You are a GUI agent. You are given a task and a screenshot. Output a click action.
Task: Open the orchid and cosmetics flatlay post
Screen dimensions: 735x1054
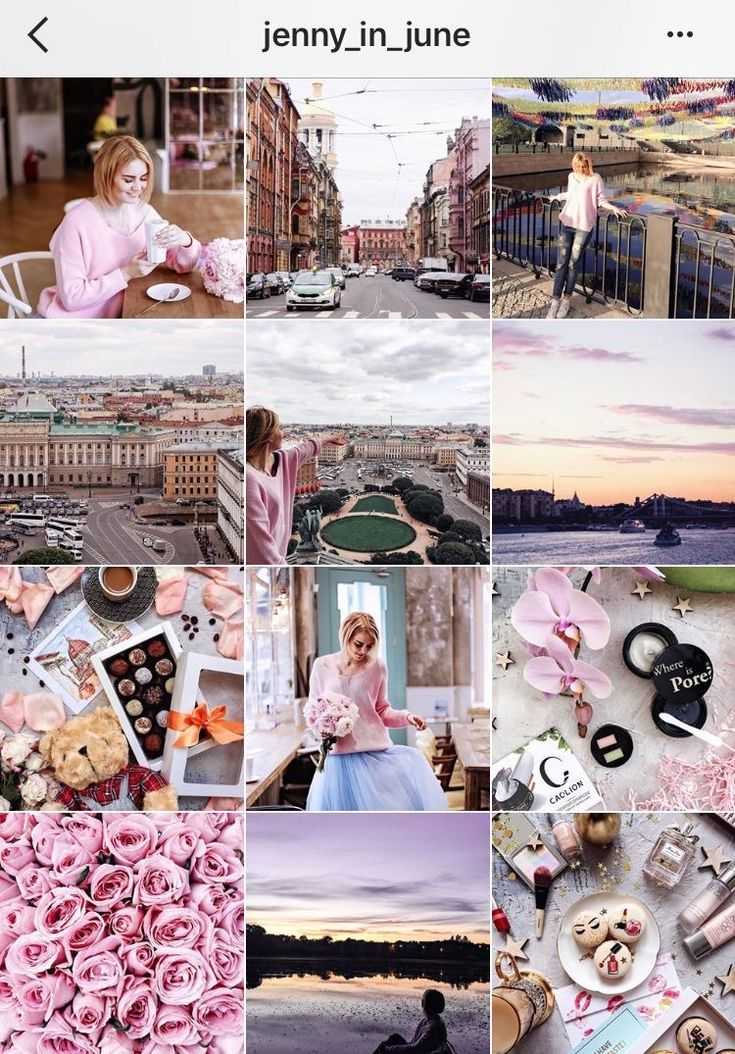pyautogui.click(x=613, y=688)
